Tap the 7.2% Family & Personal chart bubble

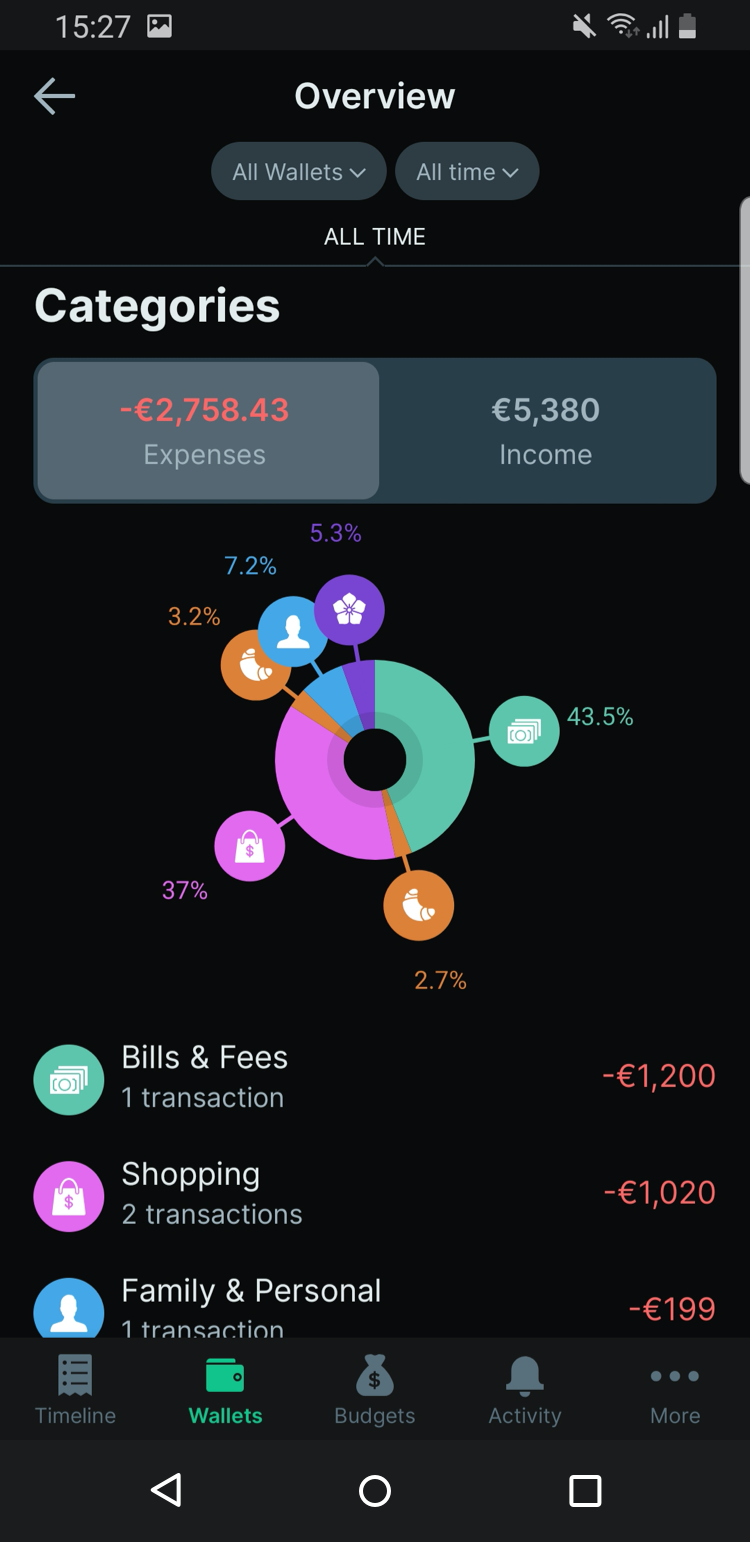(293, 632)
